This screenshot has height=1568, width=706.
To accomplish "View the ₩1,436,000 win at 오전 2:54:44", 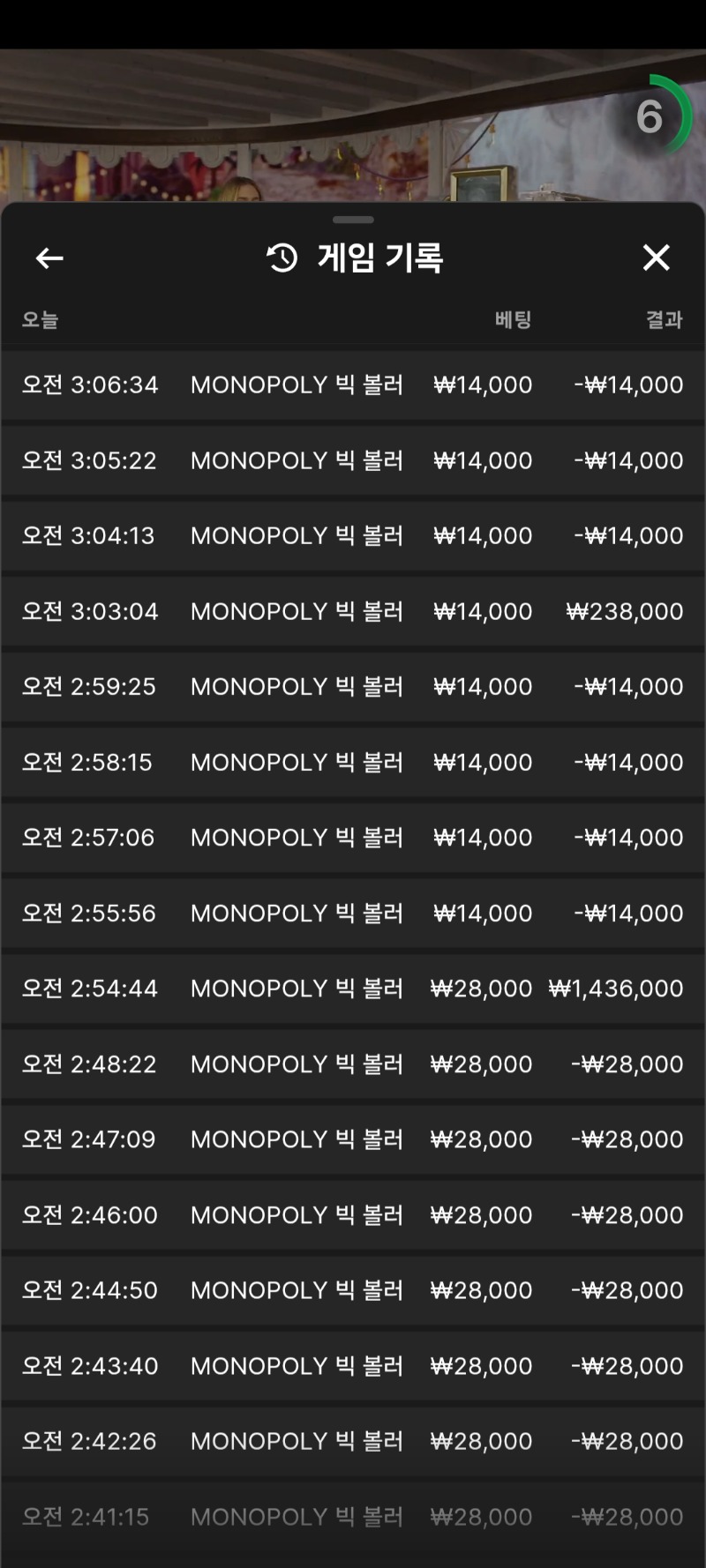I will point(353,989).
